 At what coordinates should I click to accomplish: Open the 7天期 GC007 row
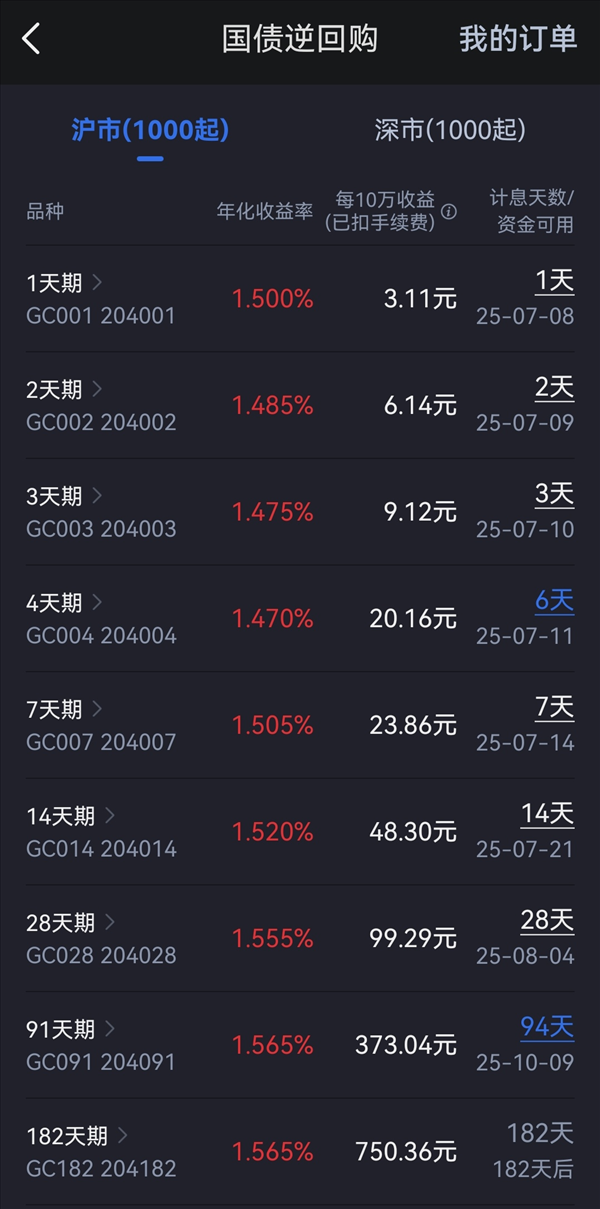[x=300, y=726]
